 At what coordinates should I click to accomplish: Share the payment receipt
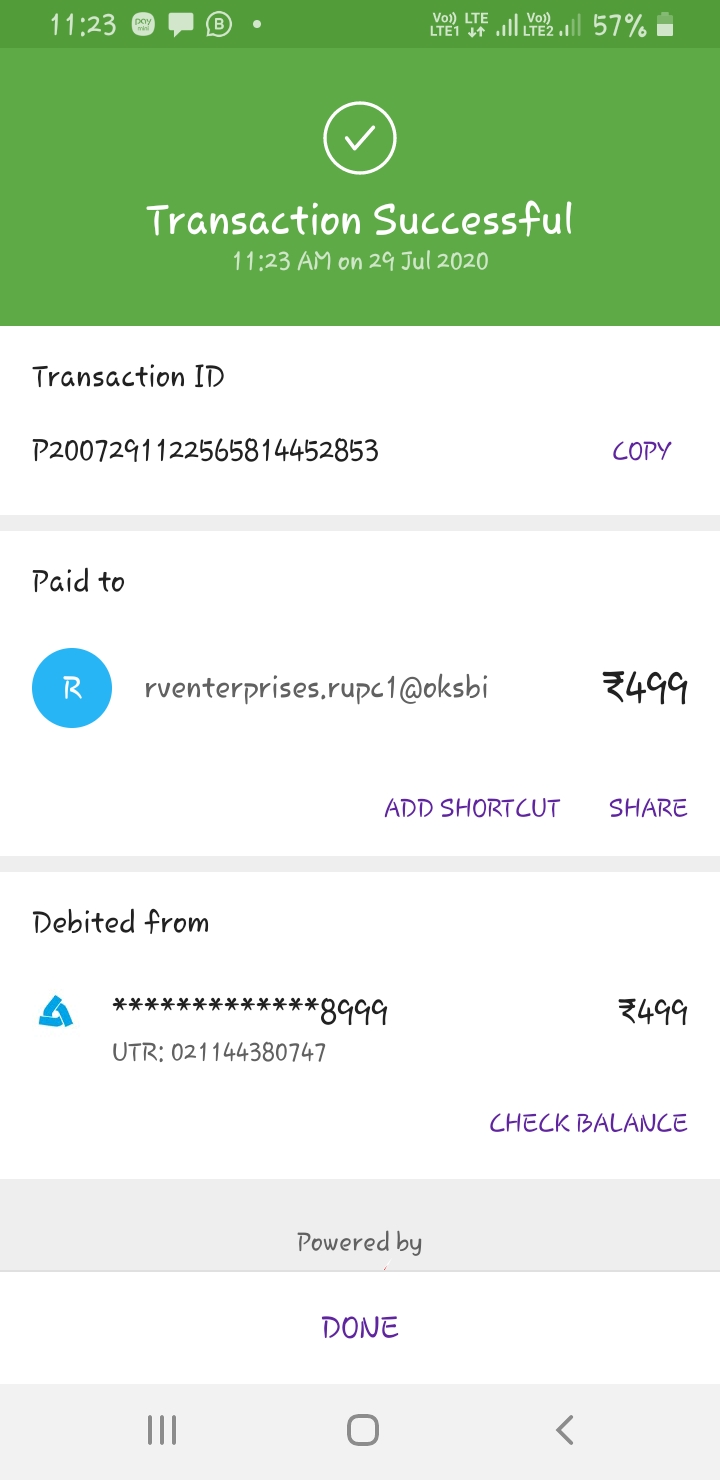pos(648,808)
